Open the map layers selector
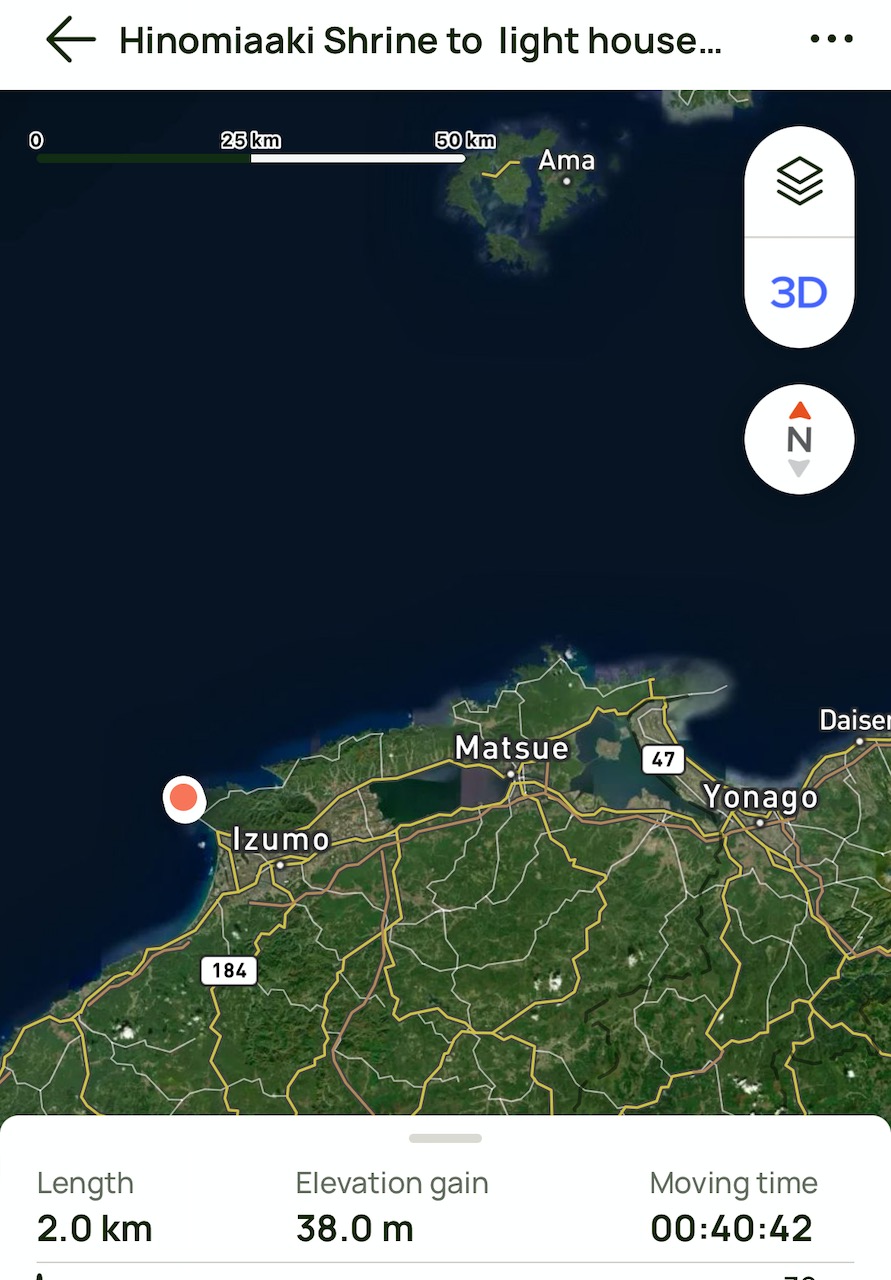The width and height of the screenshot is (891, 1280). point(799,182)
